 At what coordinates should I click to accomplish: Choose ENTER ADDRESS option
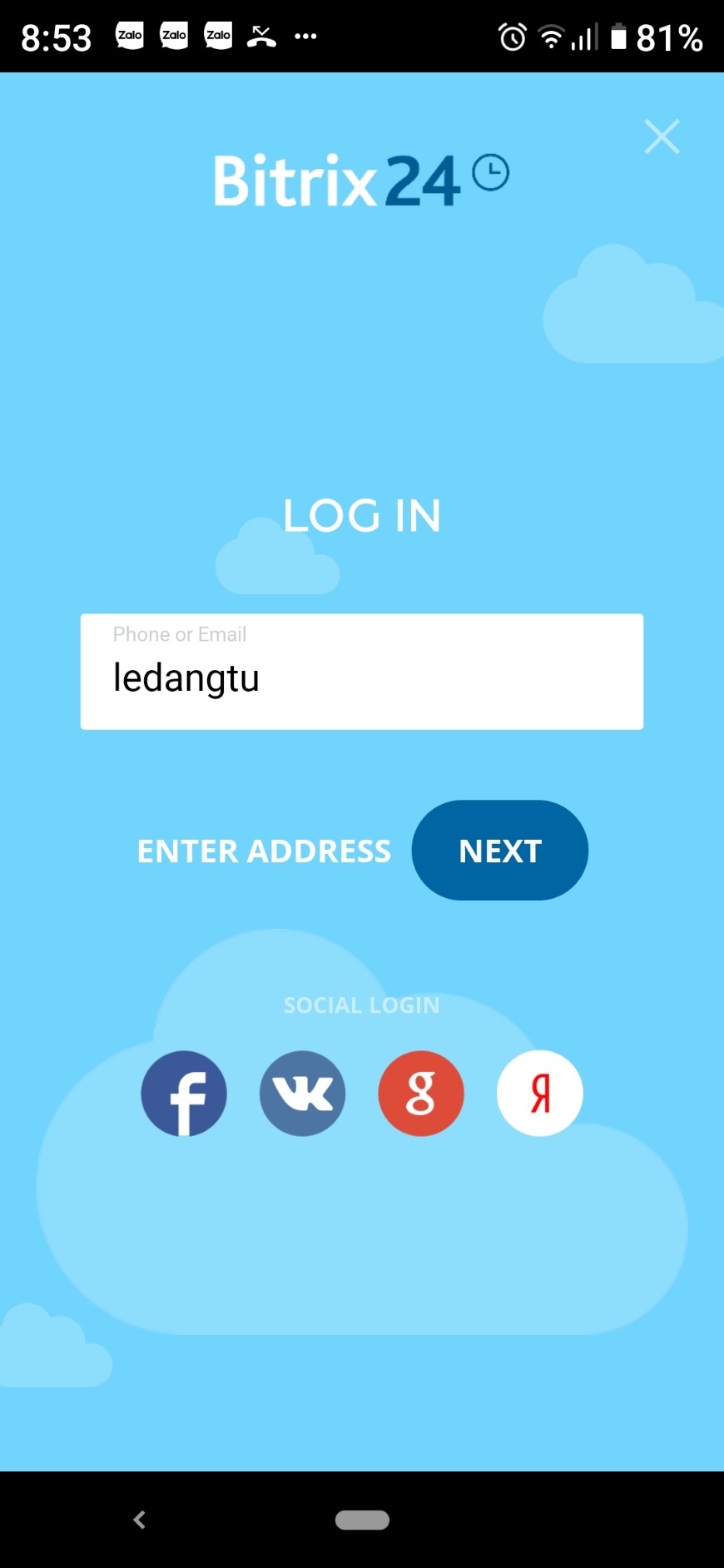pos(264,851)
